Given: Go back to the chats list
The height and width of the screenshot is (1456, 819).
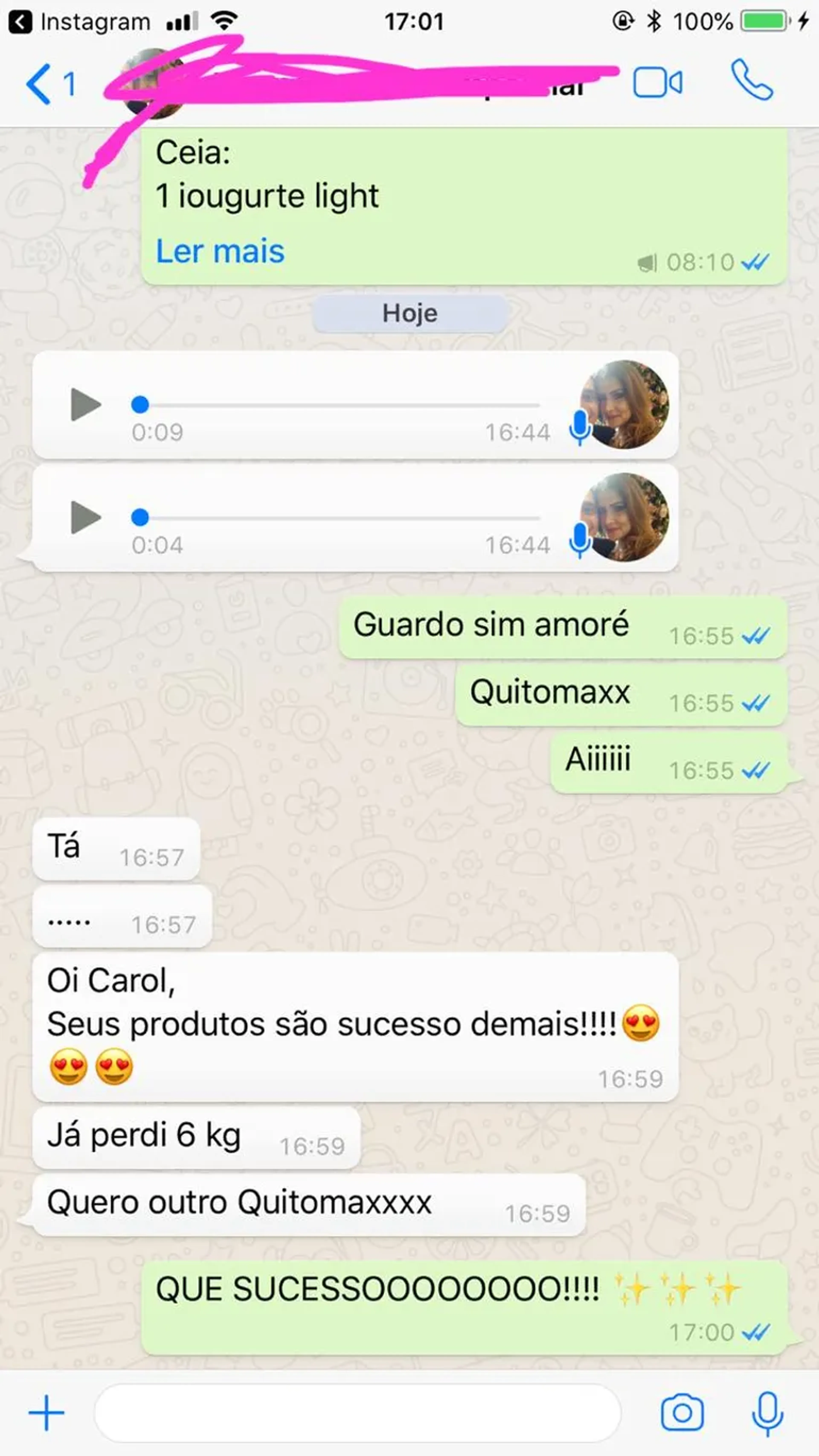Looking at the screenshot, I should pos(50,85).
